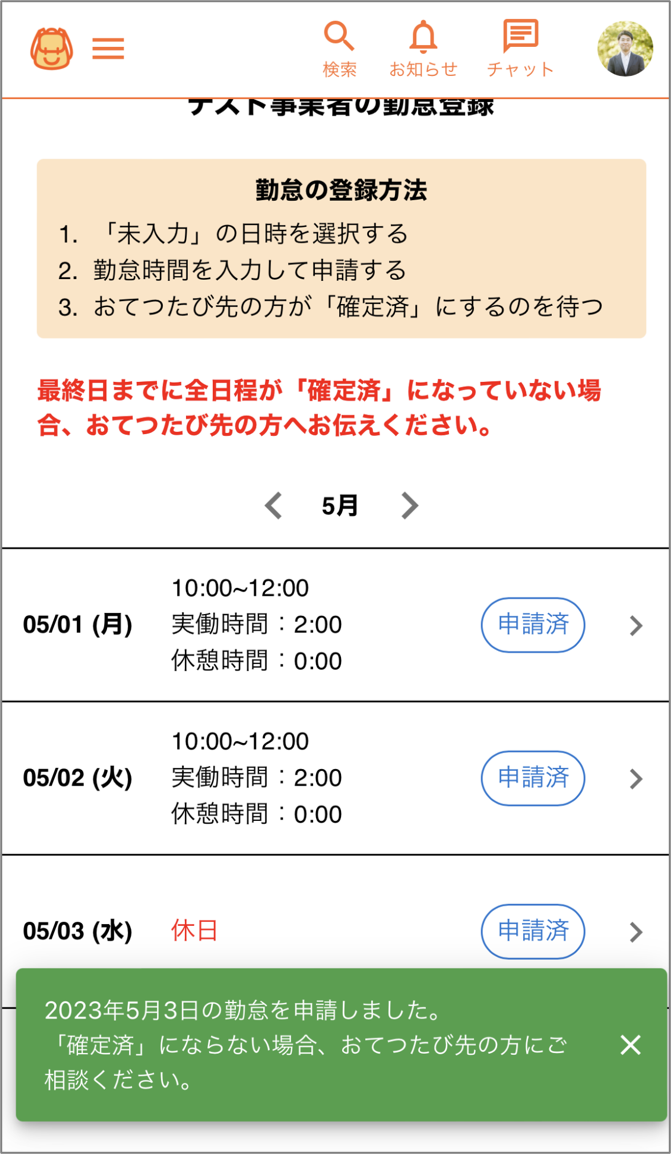Open 検索 search
Screen dimensions: 671x1154
[x=340, y=49]
